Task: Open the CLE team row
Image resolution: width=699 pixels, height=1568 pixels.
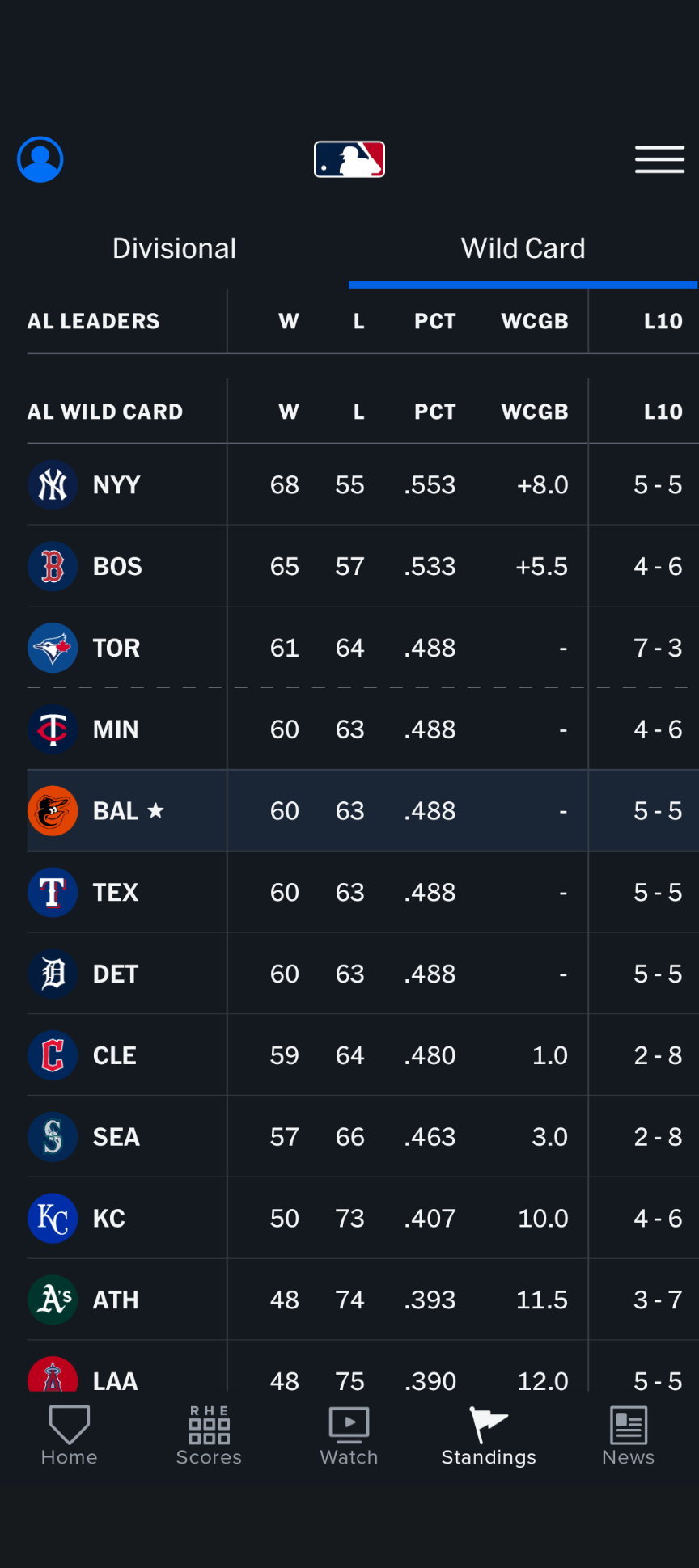Action: coord(363,1055)
